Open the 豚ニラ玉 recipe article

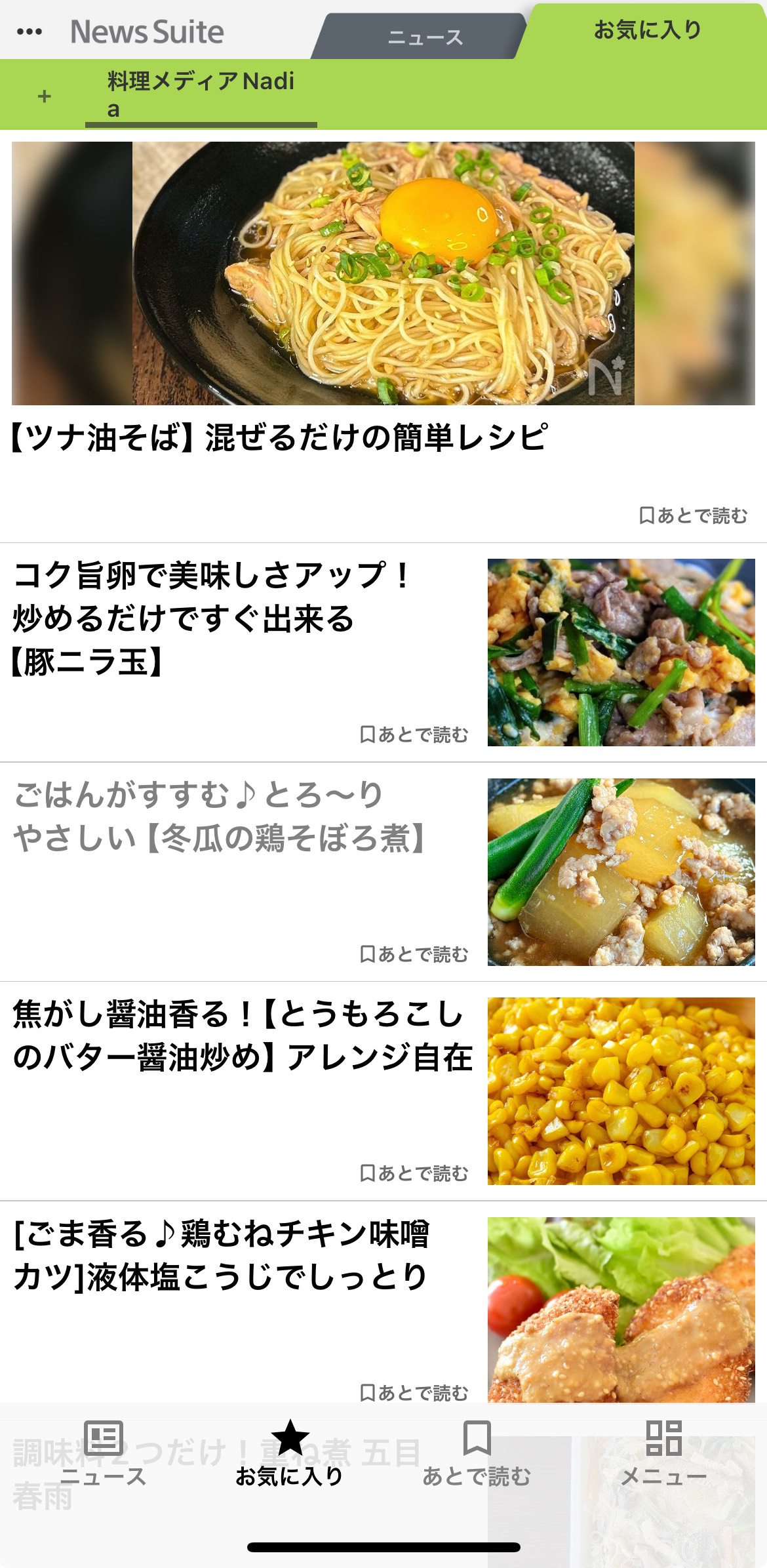coord(210,618)
